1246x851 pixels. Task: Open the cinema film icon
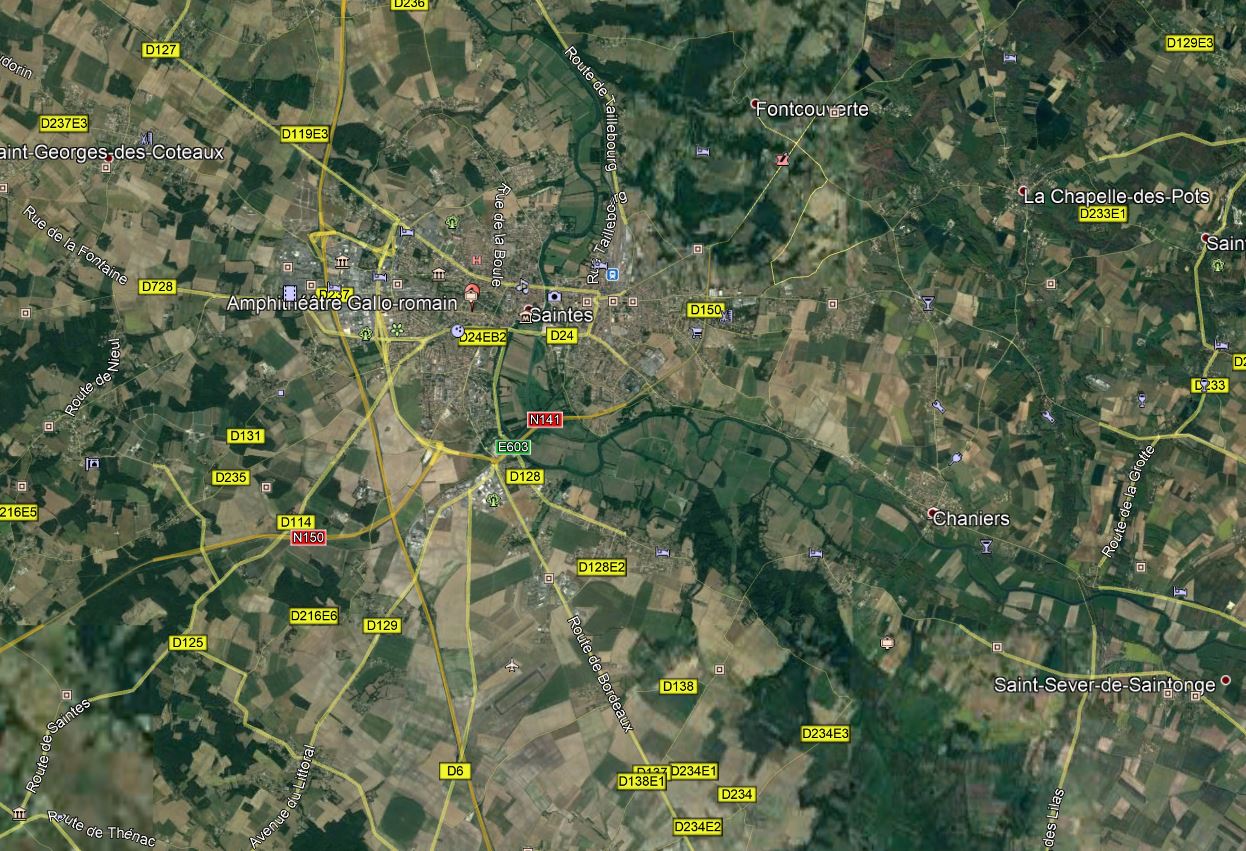(290, 293)
